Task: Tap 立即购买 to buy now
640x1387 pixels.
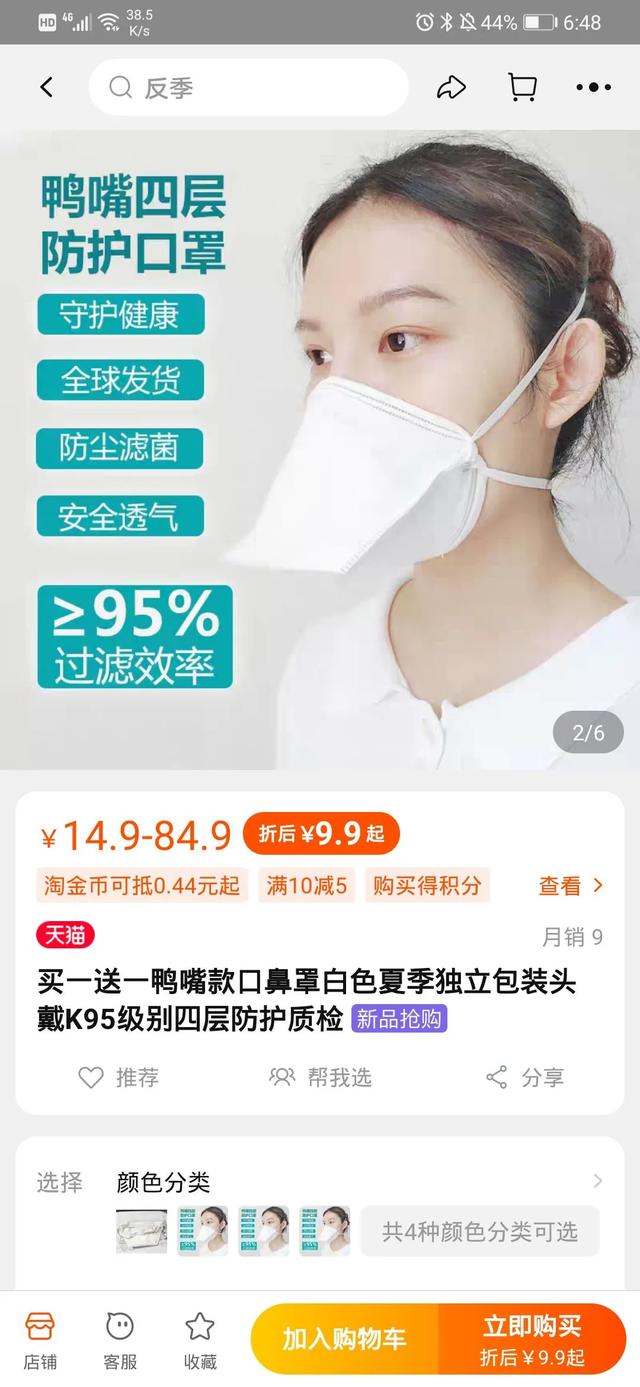Action: point(532,1339)
